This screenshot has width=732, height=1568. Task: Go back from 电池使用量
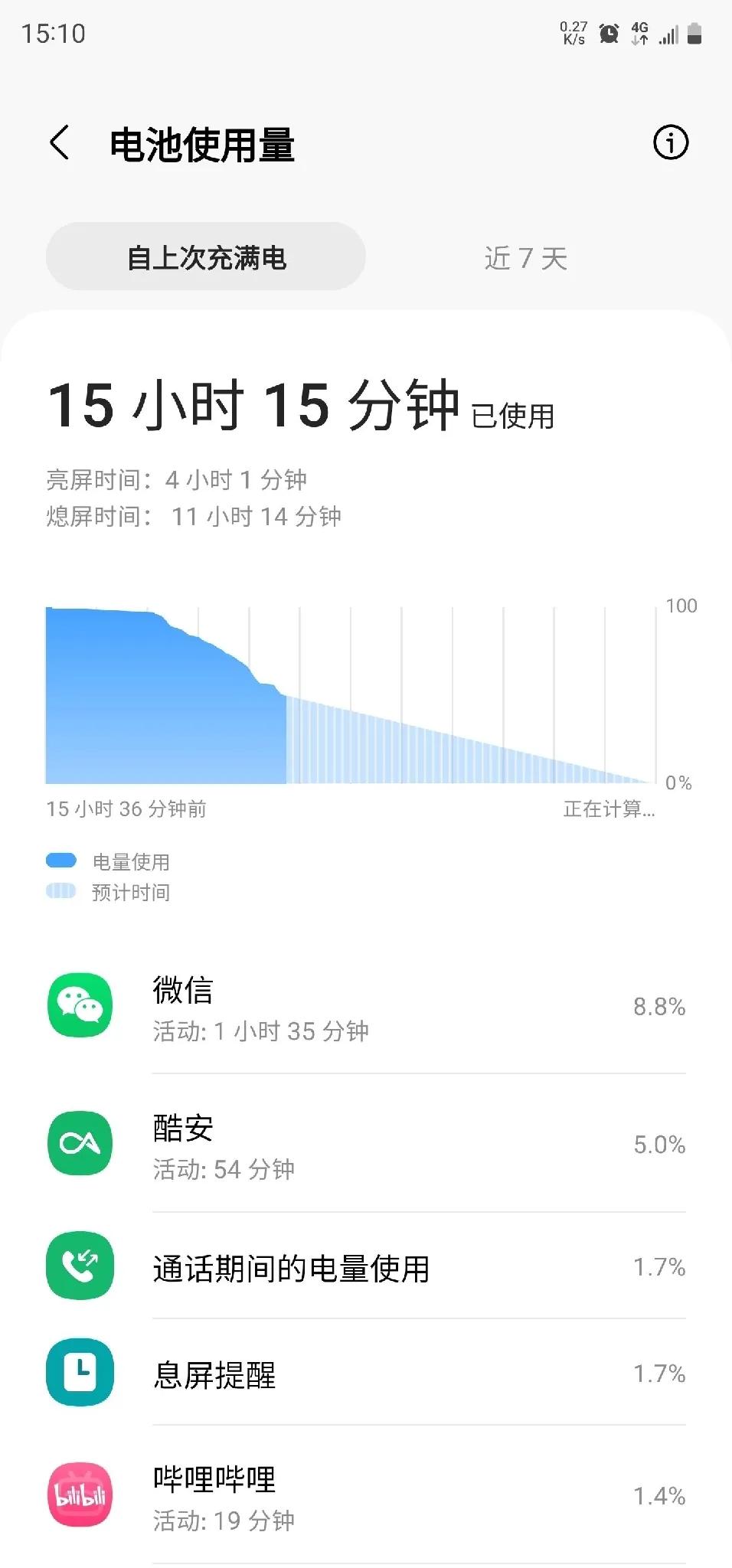pyautogui.click(x=60, y=142)
